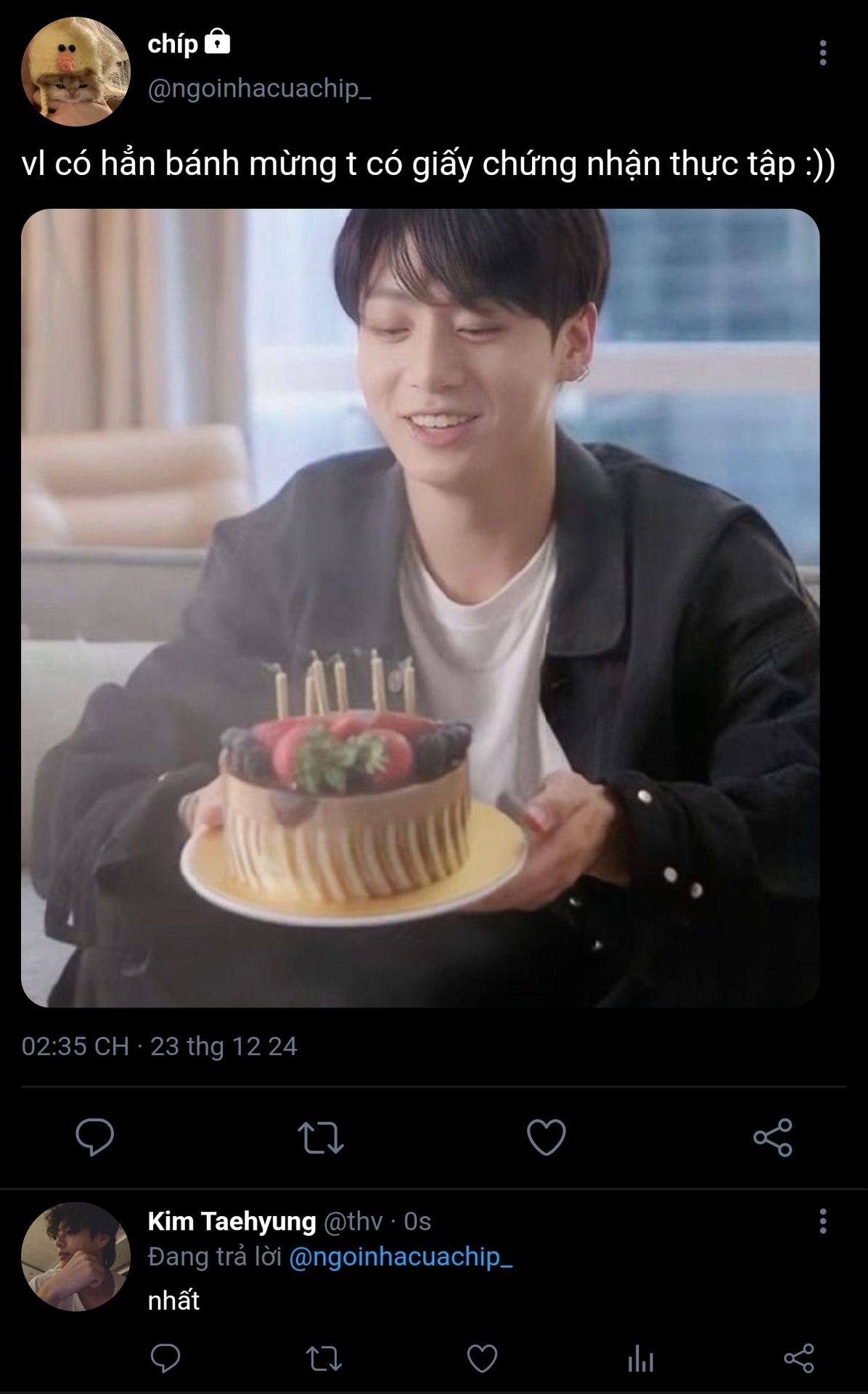The width and height of the screenshot is (868, 1394).
Task: View the attached cake photo
Action: click(420, 608)
